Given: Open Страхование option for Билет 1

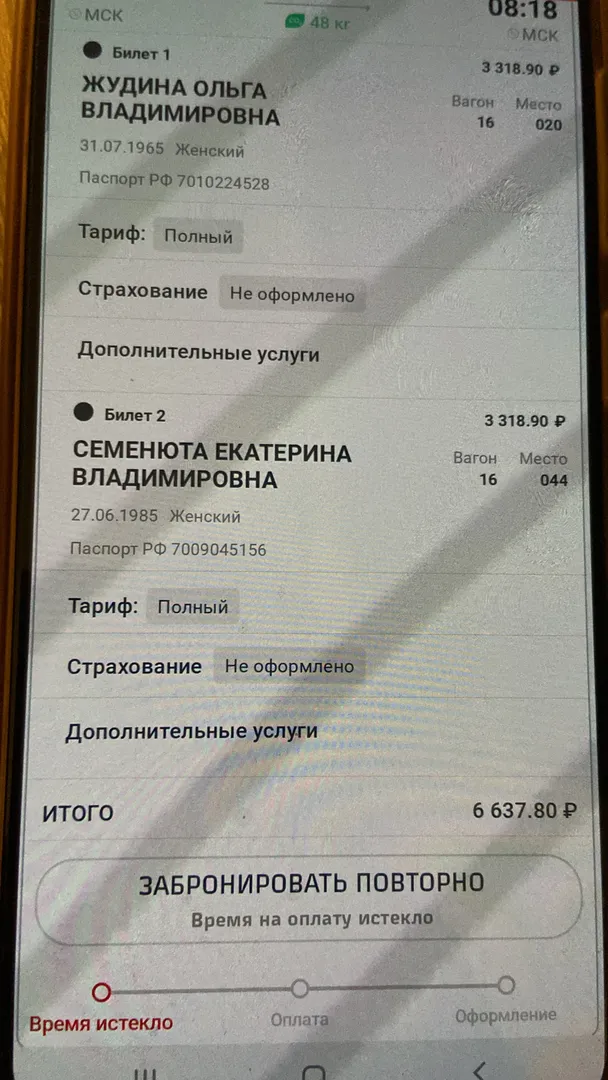Looking at the screenshot, I should [x=292, y=295].
